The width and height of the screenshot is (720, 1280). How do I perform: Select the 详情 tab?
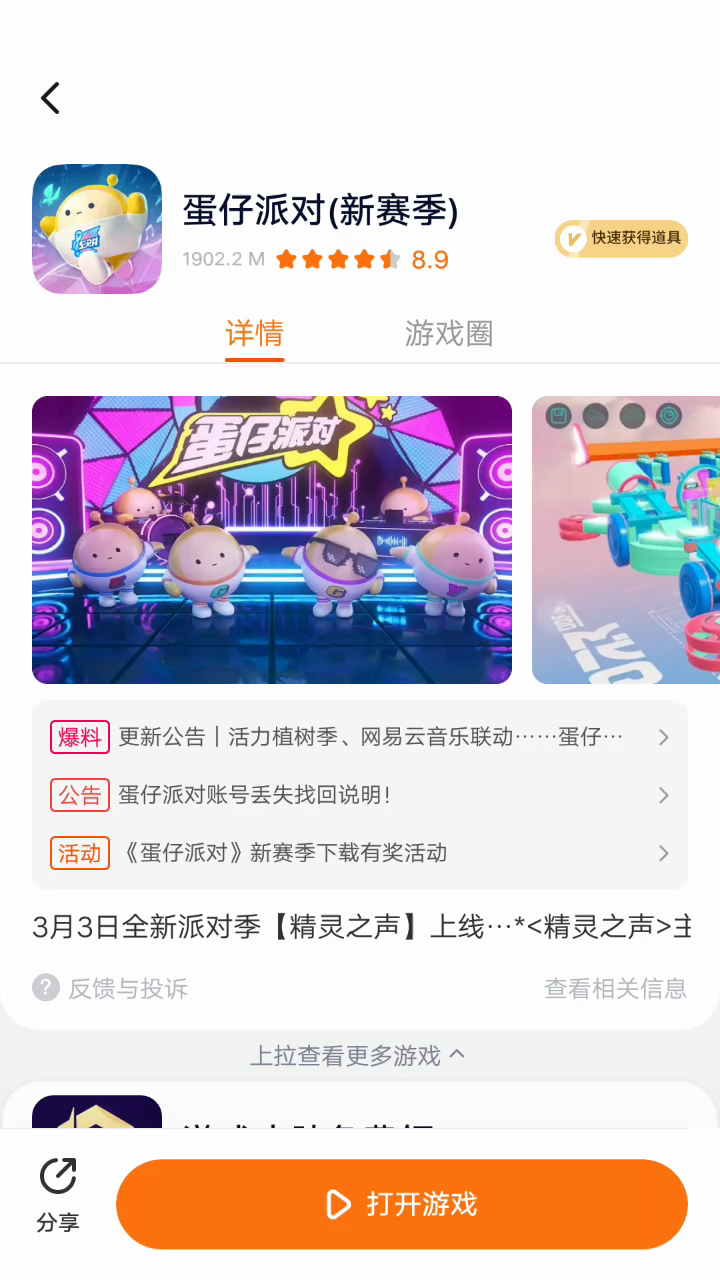254,333
